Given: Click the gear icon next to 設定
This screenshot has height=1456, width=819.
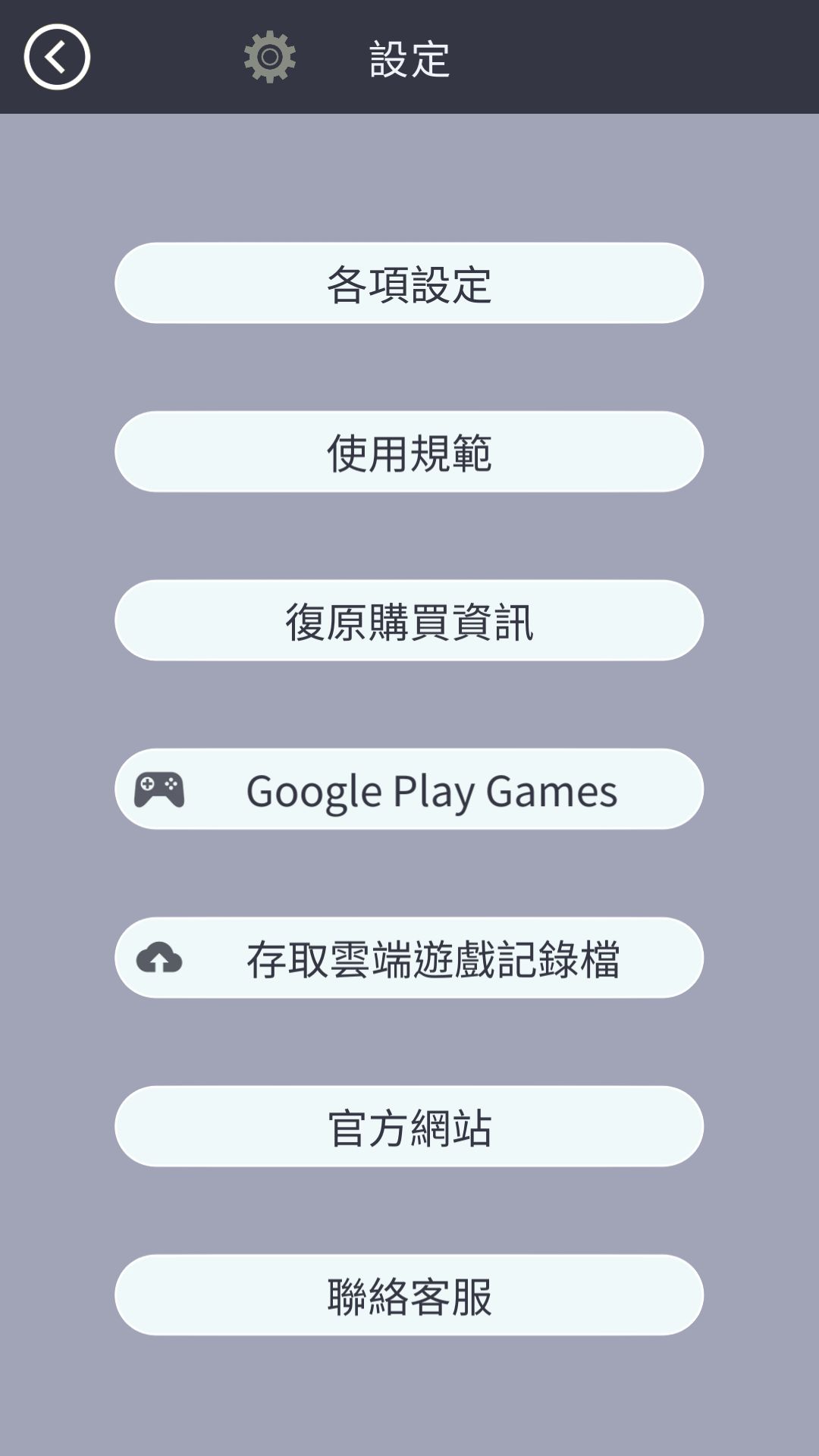Looking at the screenshot, I should (x=271, y=55).
